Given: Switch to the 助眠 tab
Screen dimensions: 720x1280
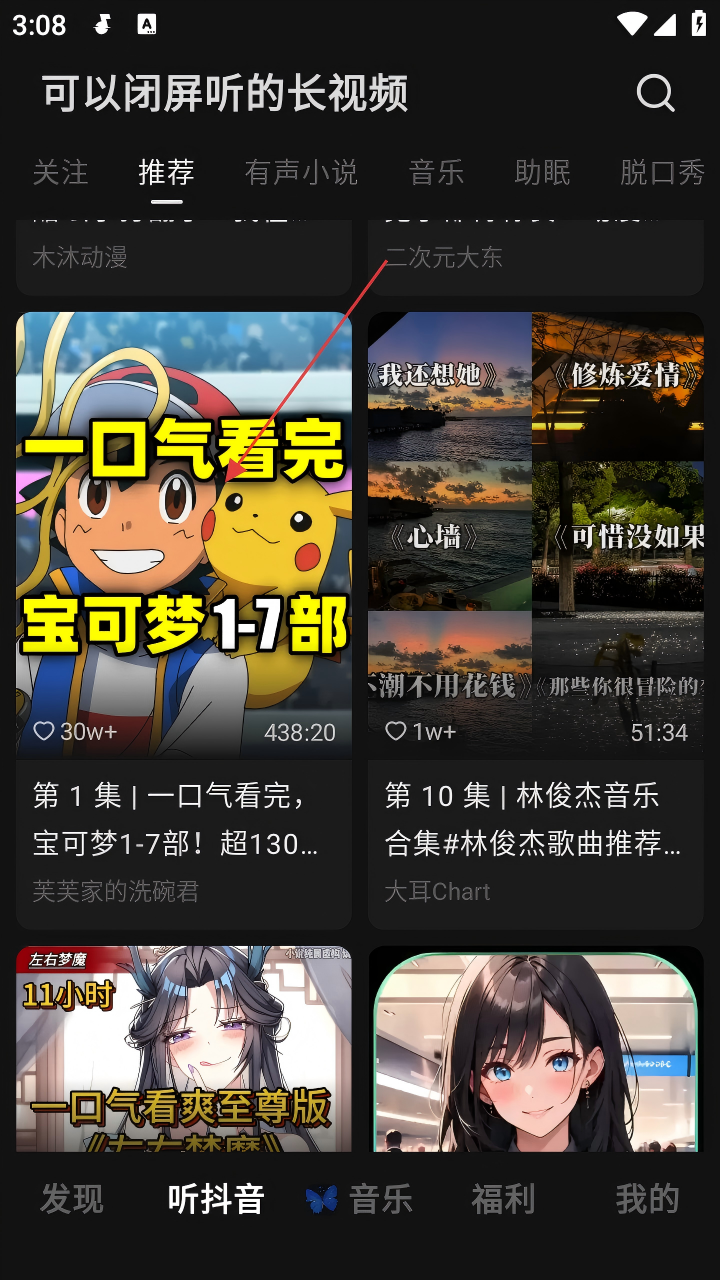Looking at the screenshot, I should (542, 172).
